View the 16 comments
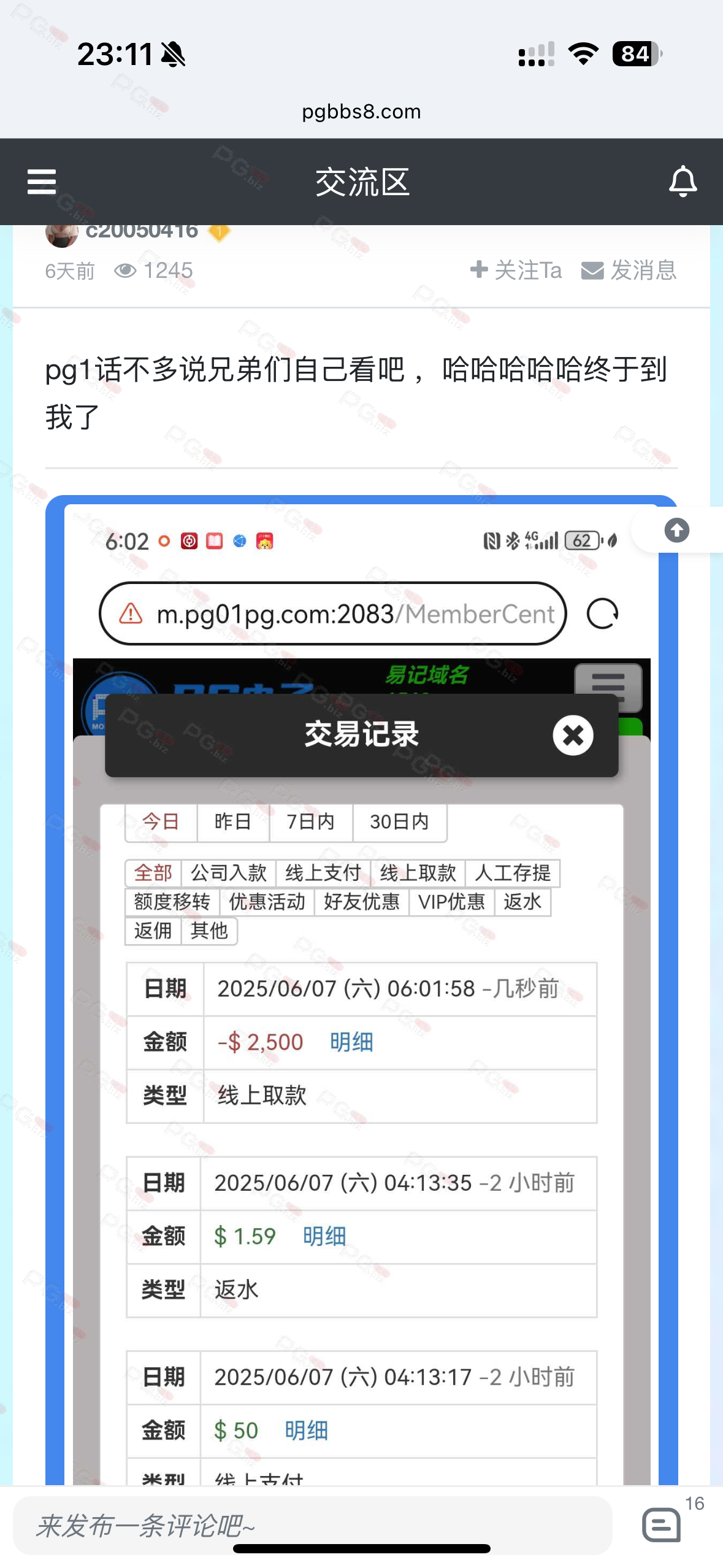Viewport: 723px width, 1568px height. click(x=662, y=1524)
